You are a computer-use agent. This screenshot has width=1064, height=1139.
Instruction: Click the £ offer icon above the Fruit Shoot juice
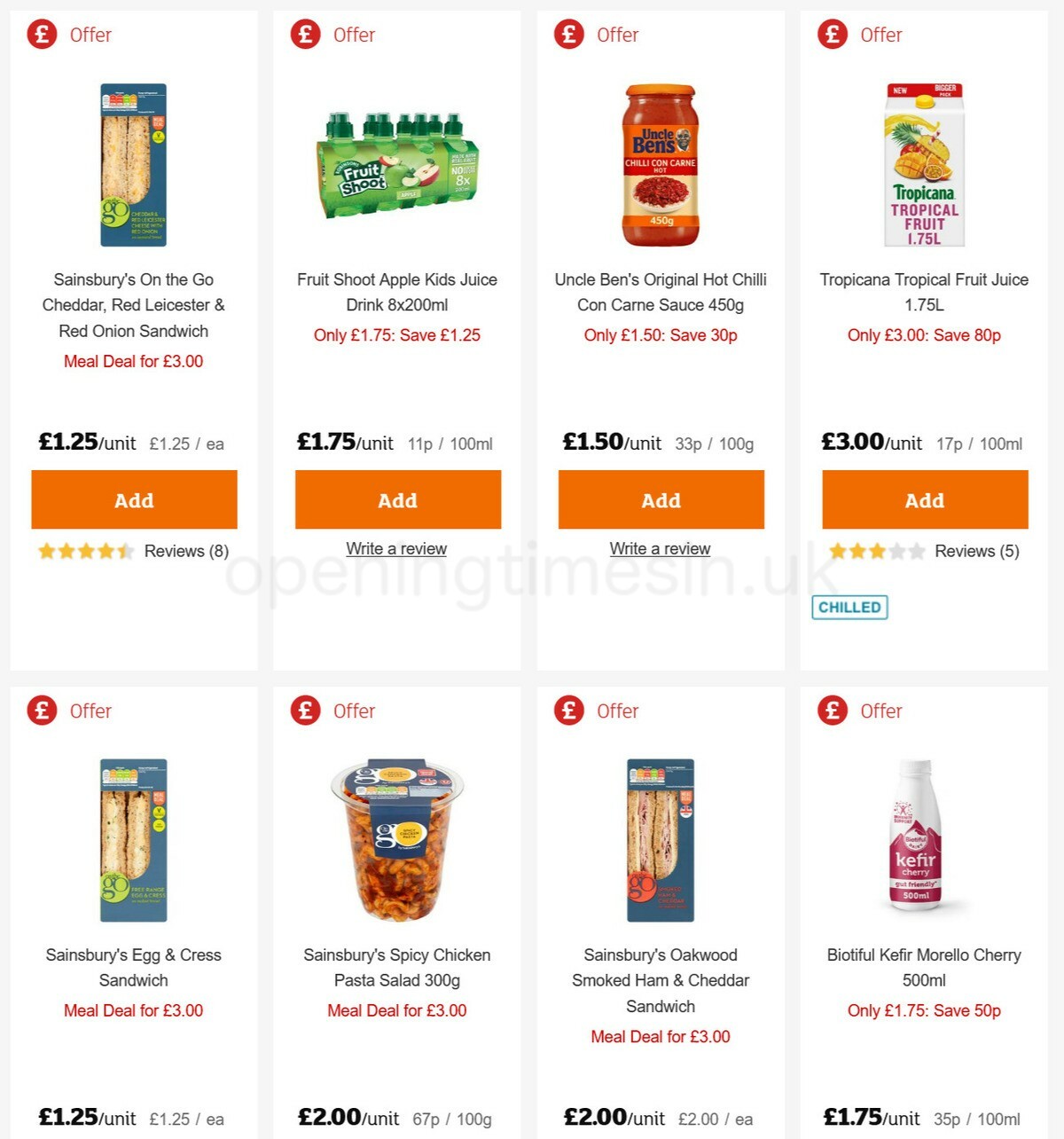pyautogui.click(x=305, y=35)
